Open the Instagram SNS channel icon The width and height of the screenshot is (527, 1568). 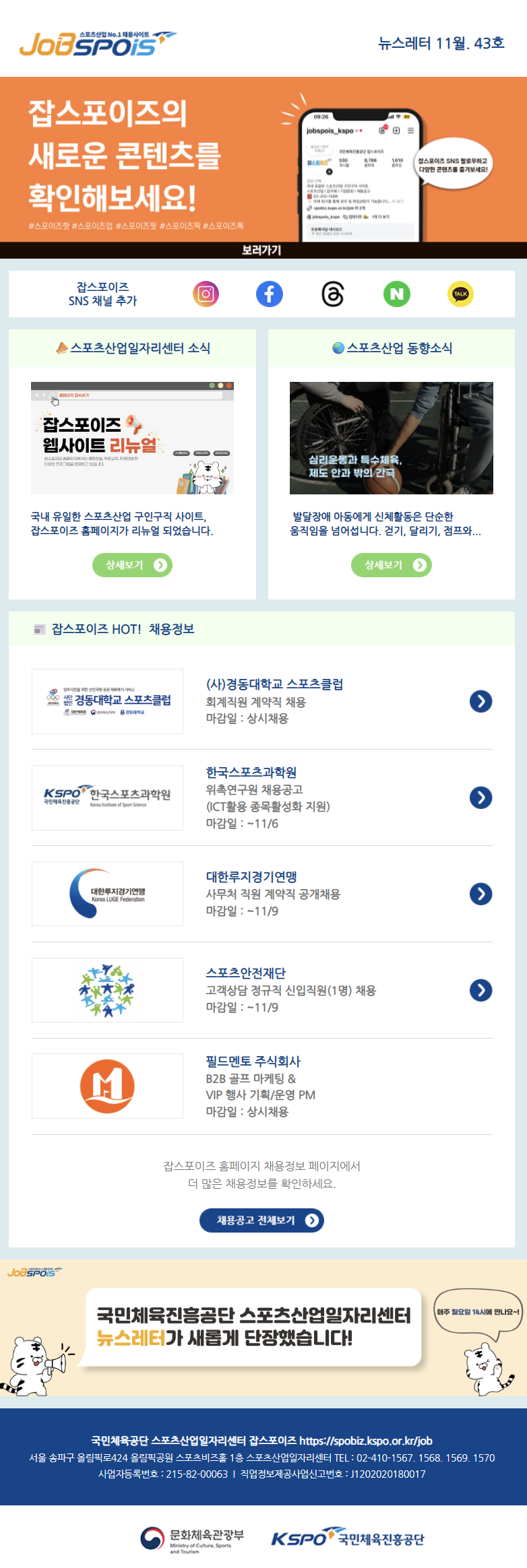pos(206,294)
